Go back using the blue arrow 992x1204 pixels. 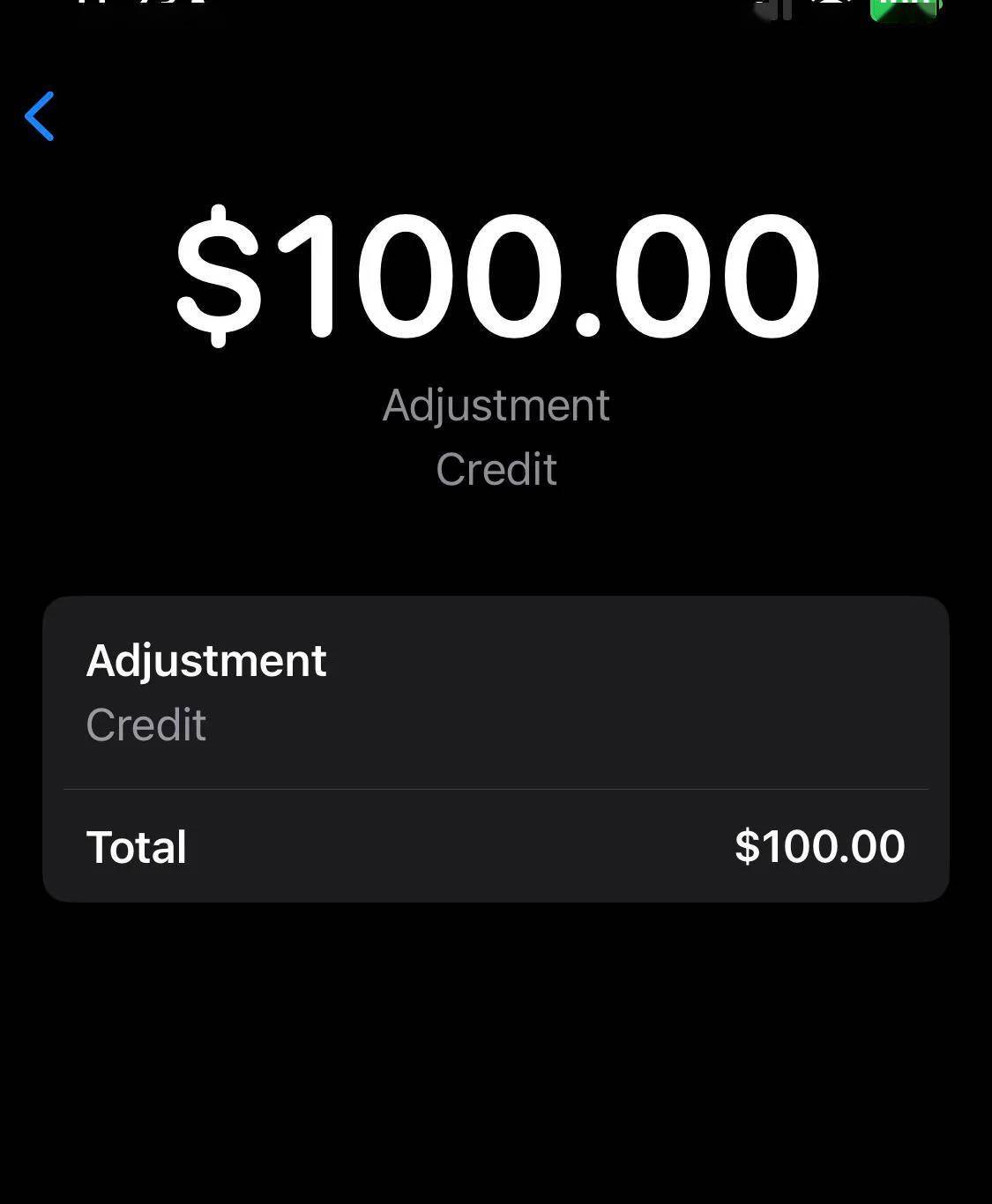point(40,116)
